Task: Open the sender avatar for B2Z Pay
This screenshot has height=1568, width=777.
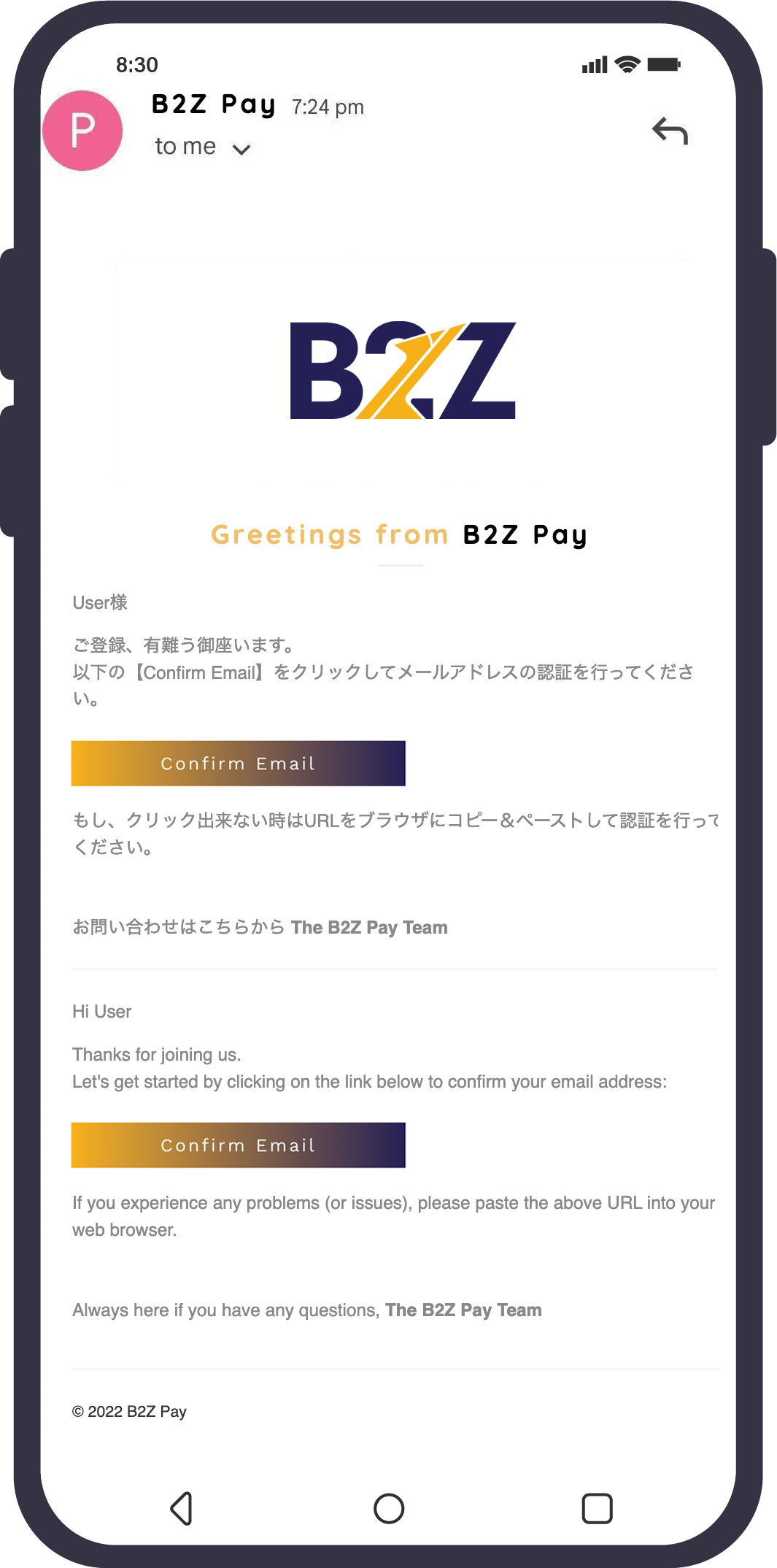Action: tap(82, 131)
